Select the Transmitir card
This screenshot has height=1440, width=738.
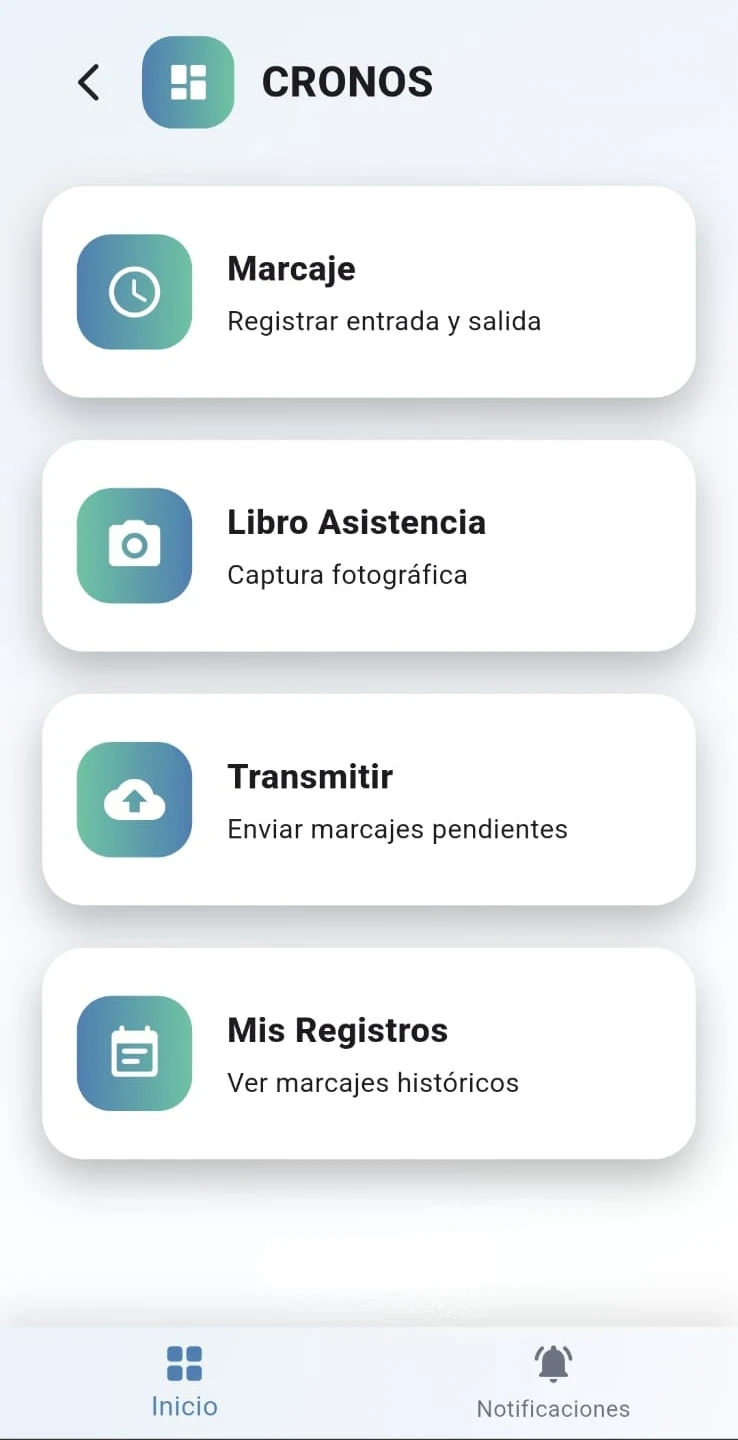(x=368, y=800)
